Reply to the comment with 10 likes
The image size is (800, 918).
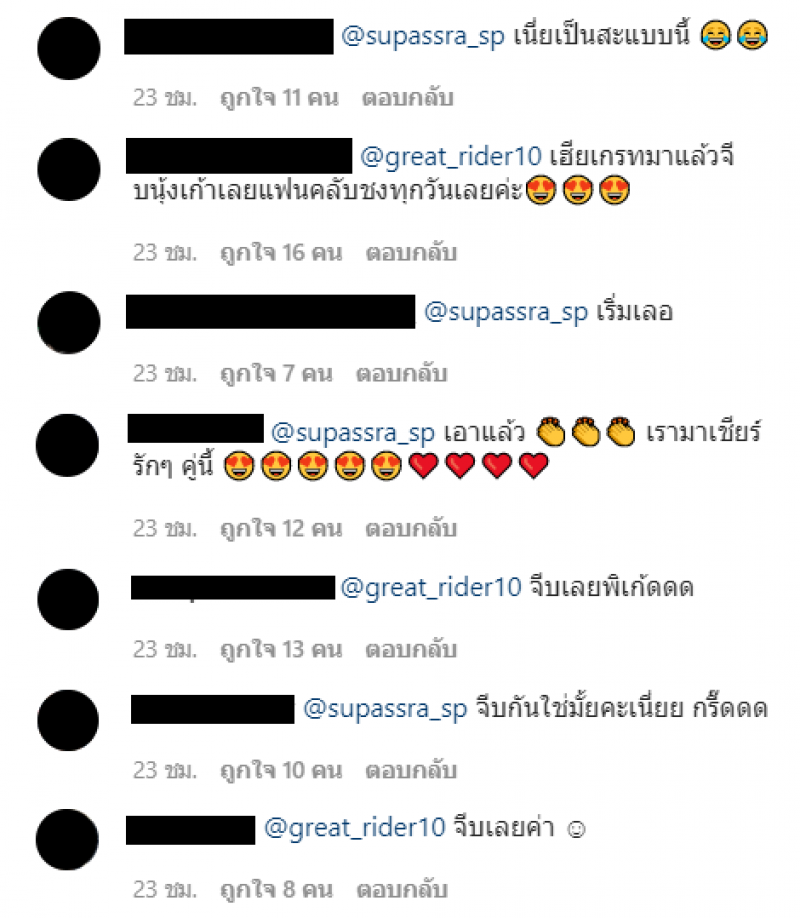[x=411, y=771]
